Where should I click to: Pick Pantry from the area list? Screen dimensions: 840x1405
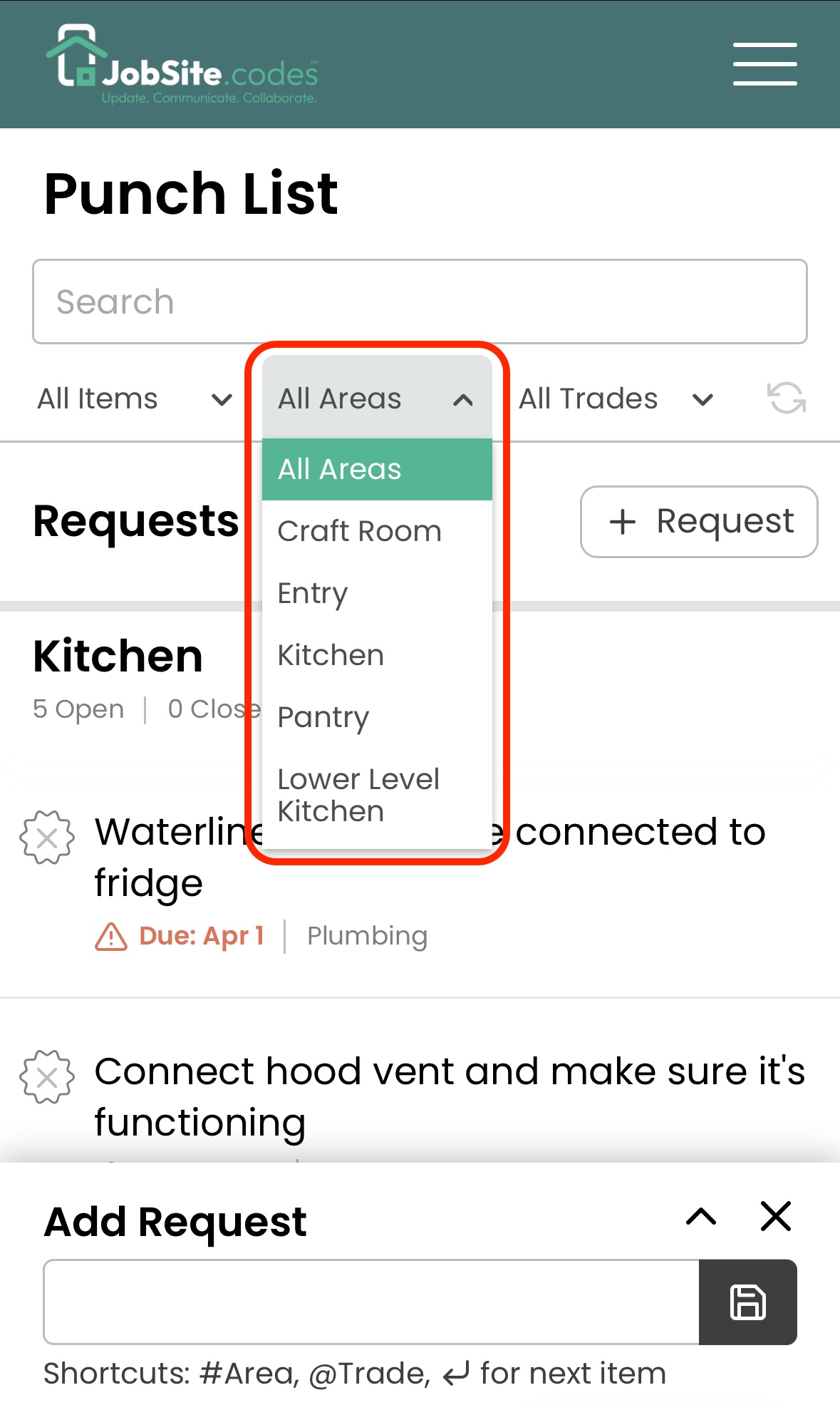[x=323, y=717]
